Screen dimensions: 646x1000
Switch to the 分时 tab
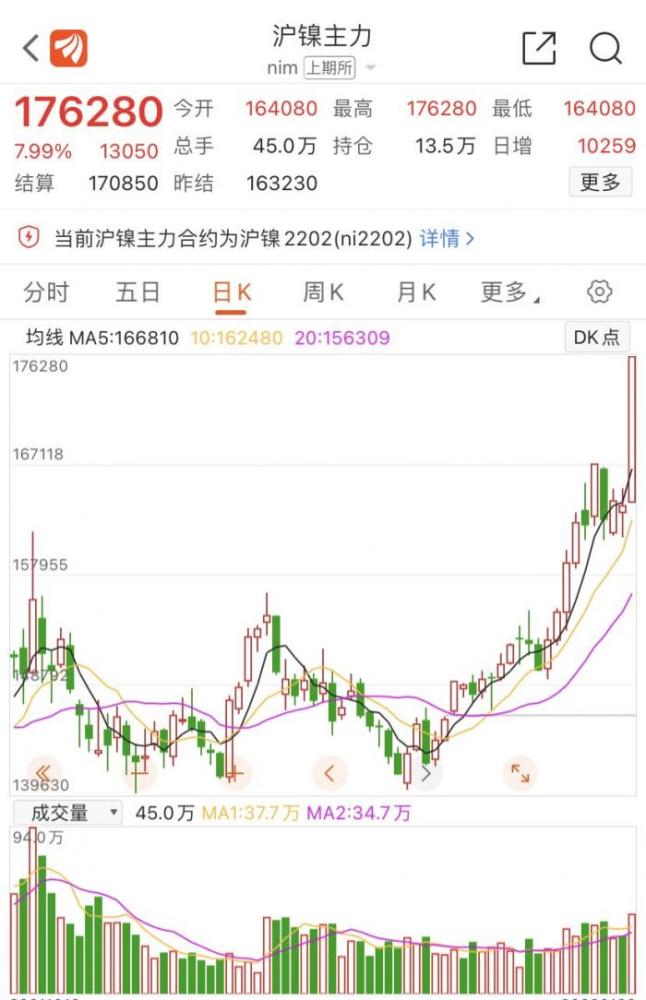[x=46, y=292]
